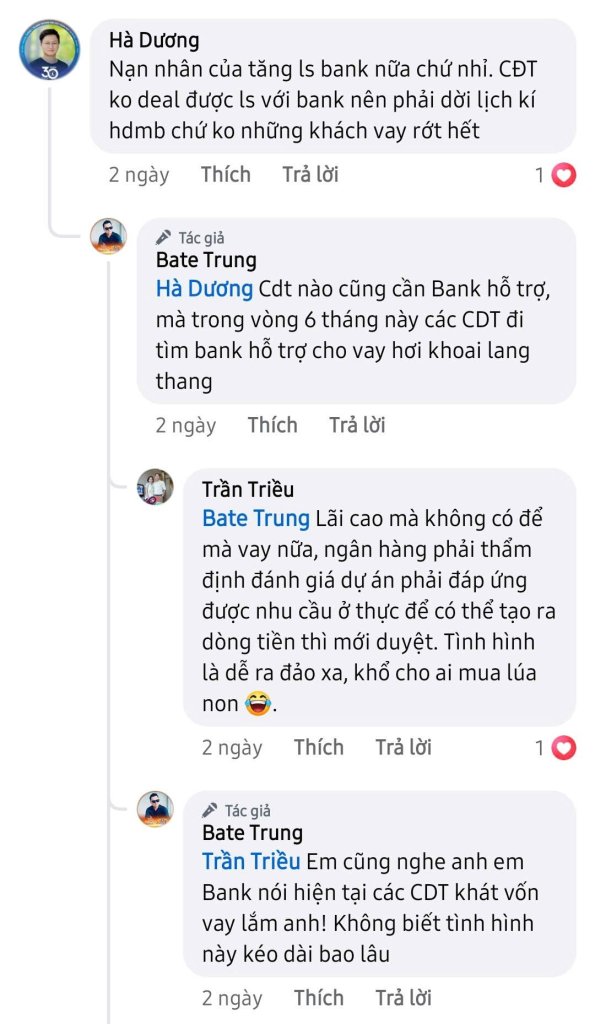Open Hà Dương's profile picture
Screen dimensions: 595x1024
coord(50,50)
